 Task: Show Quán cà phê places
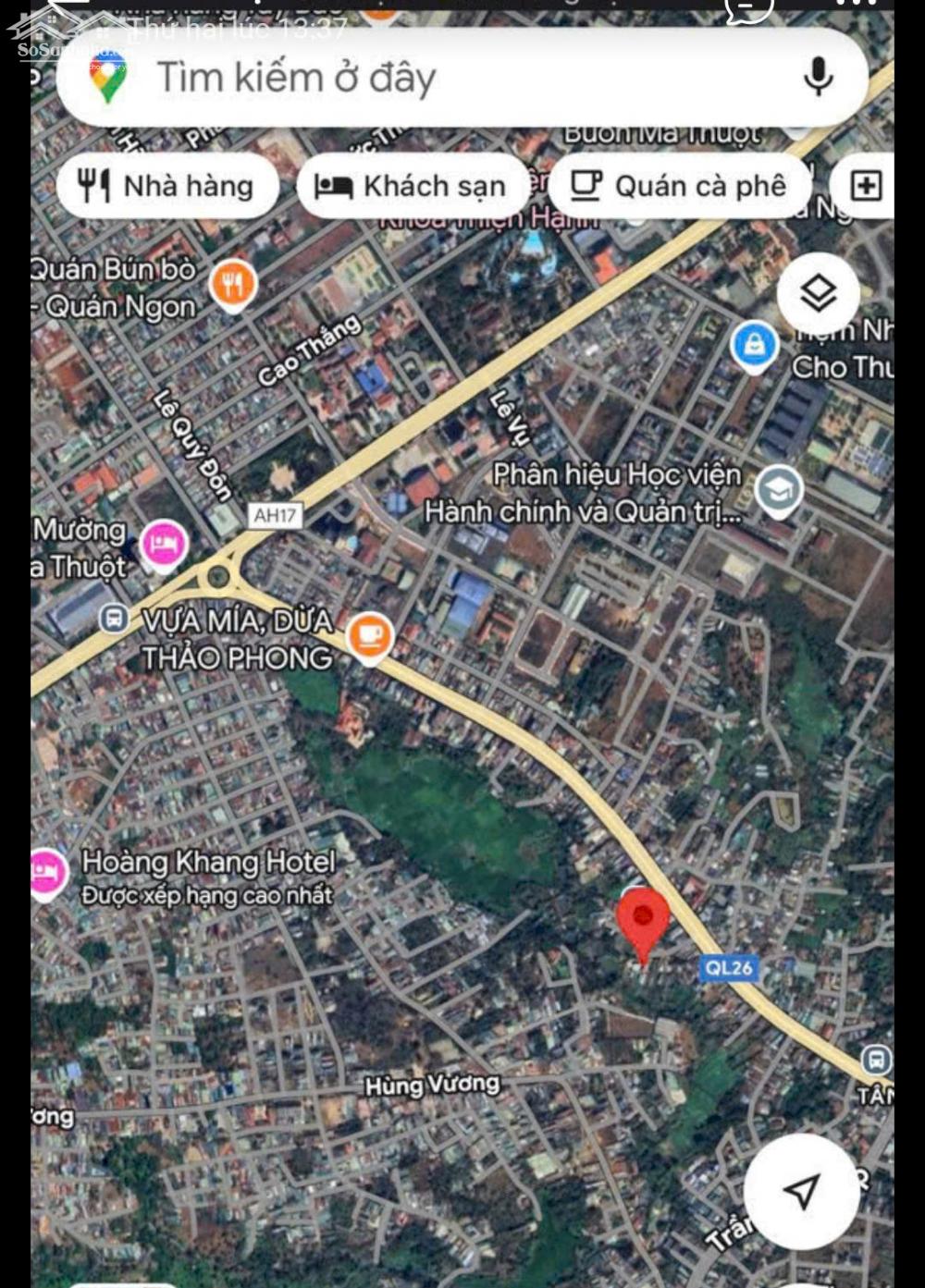point(679,186)
